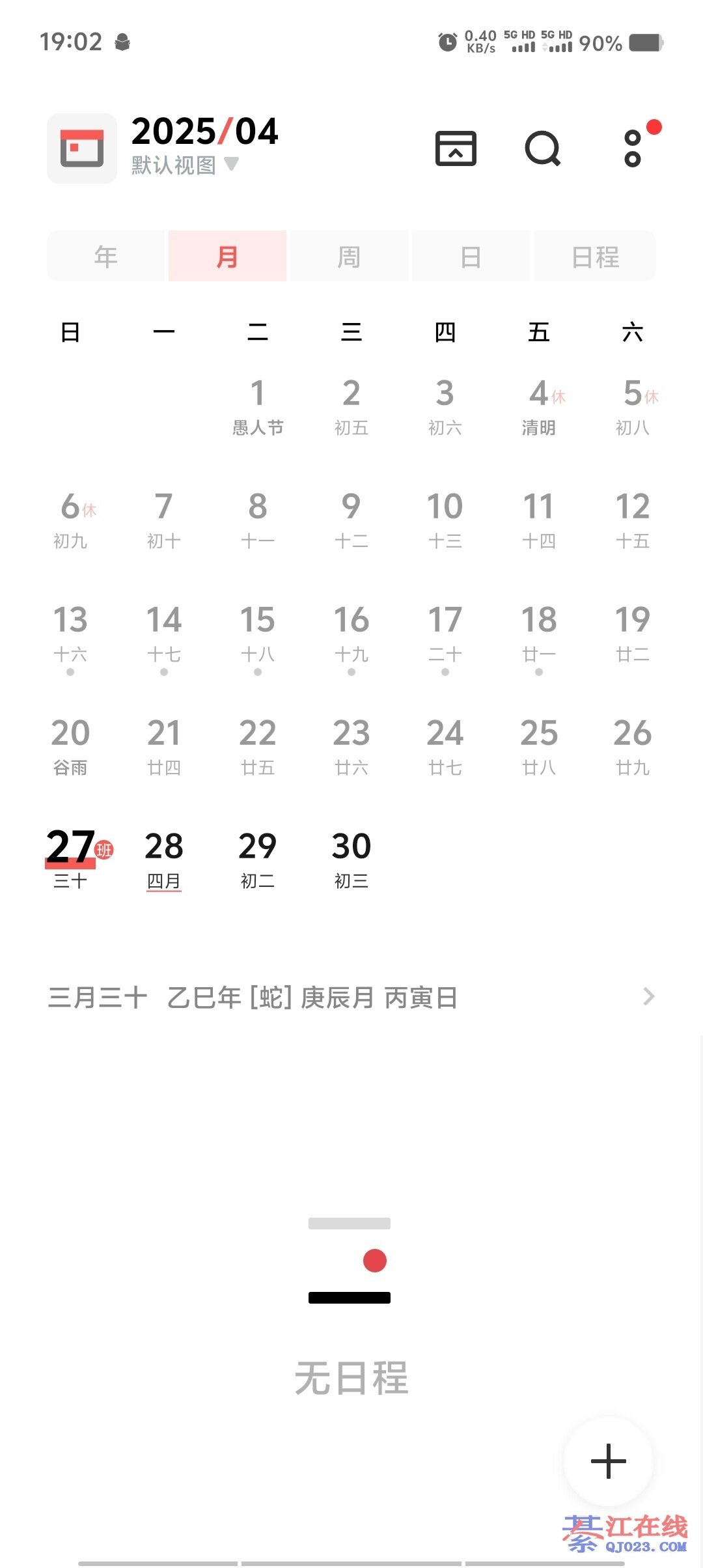Switch to the 日程 tab
Viewport: 703px width, 1568px height.
point(594,257)
